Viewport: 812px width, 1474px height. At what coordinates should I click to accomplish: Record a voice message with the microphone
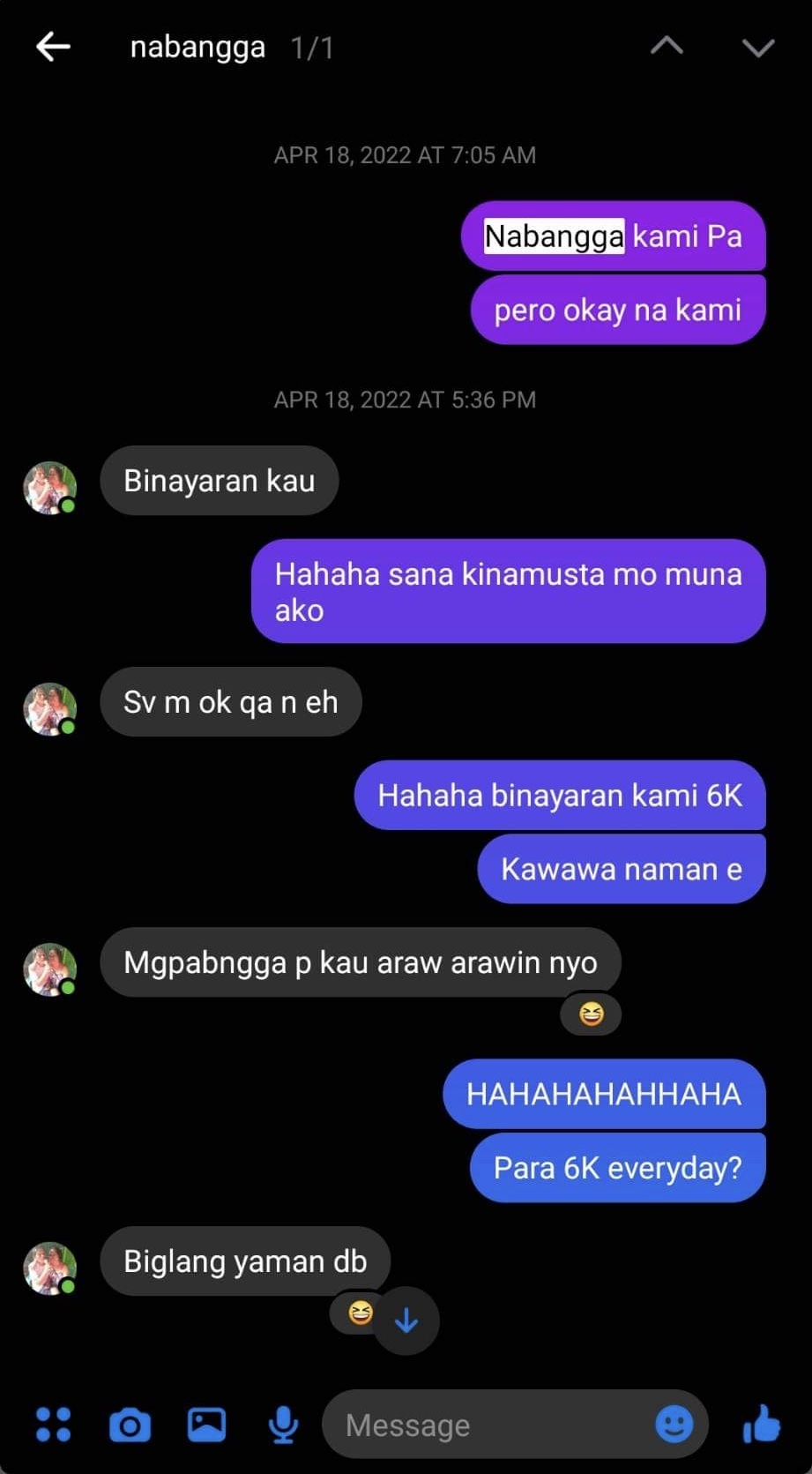pyautogui.click(x=283, y=1424)
